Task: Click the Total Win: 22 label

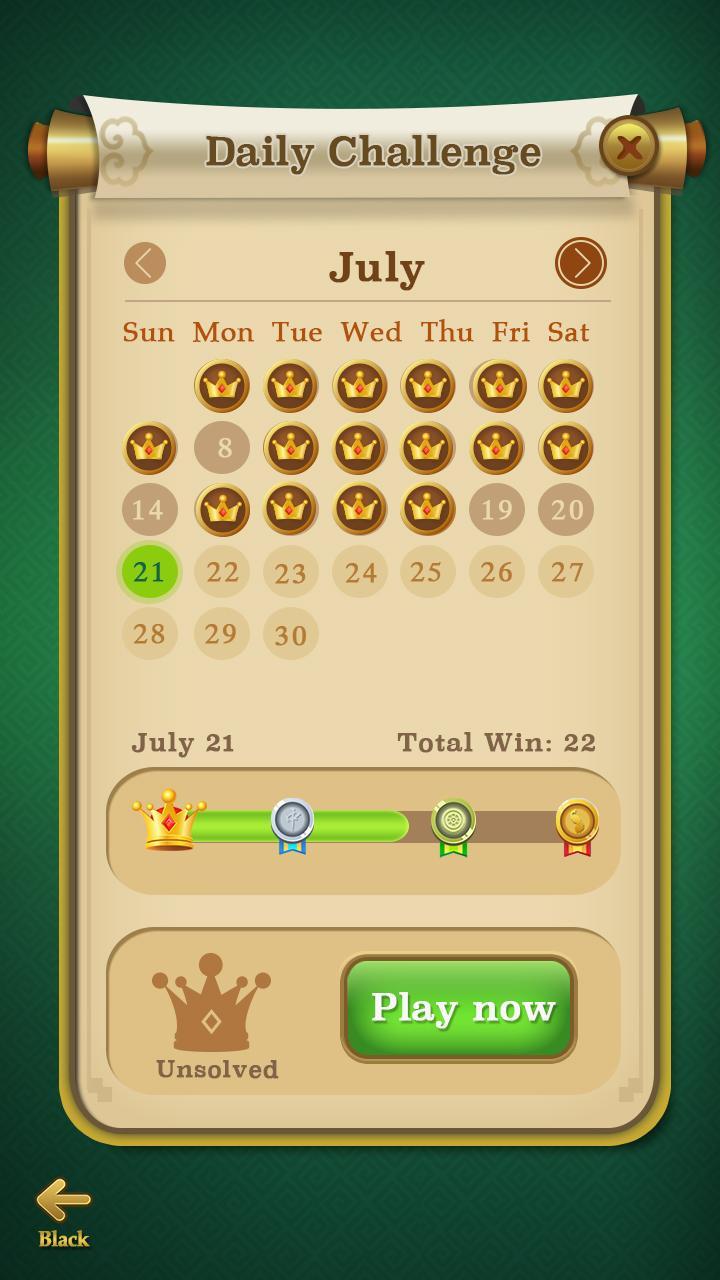Action: [496, 742]
